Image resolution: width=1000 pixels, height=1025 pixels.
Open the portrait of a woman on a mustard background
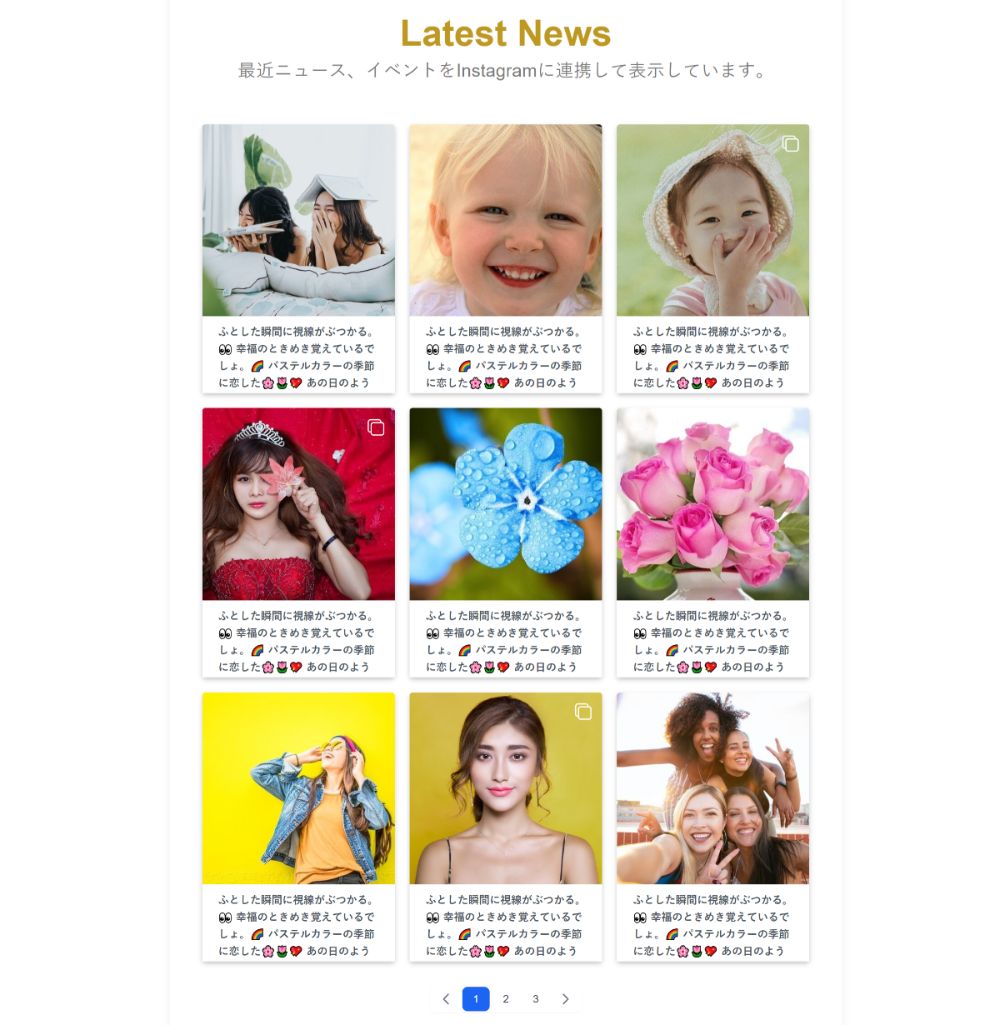pyautogui.click(x=505, y=788)
